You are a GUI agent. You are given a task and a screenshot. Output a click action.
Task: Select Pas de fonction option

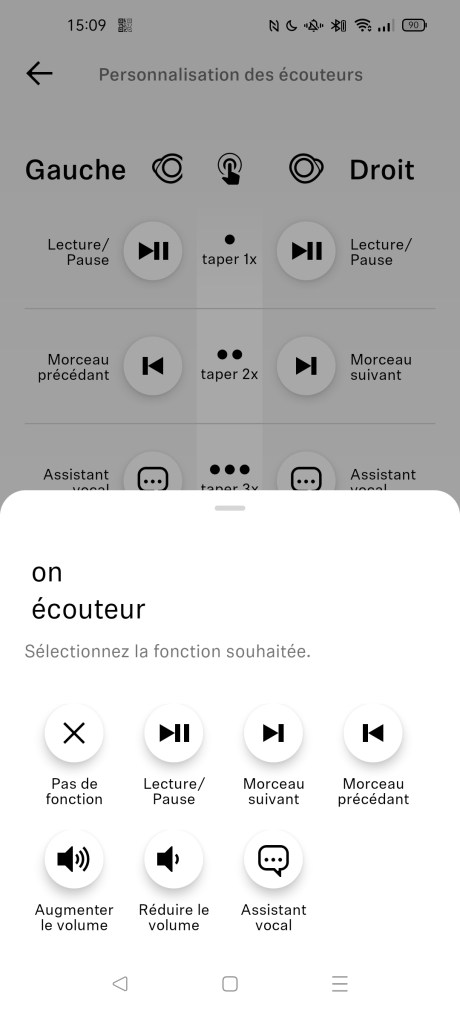click(x=74, y=733)
